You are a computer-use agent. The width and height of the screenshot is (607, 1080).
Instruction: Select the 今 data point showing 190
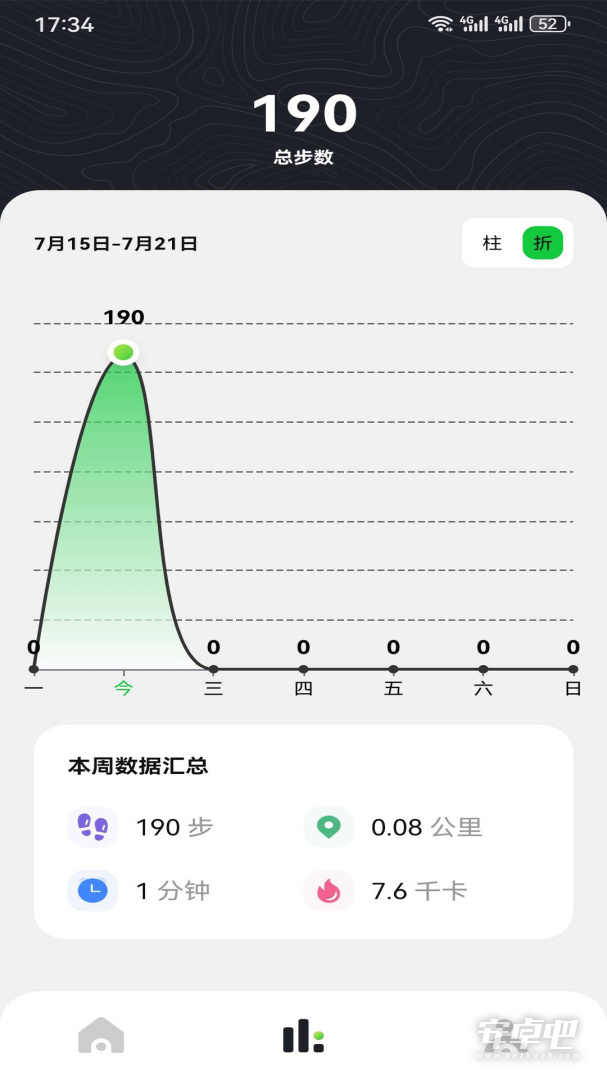coord(123,353)
